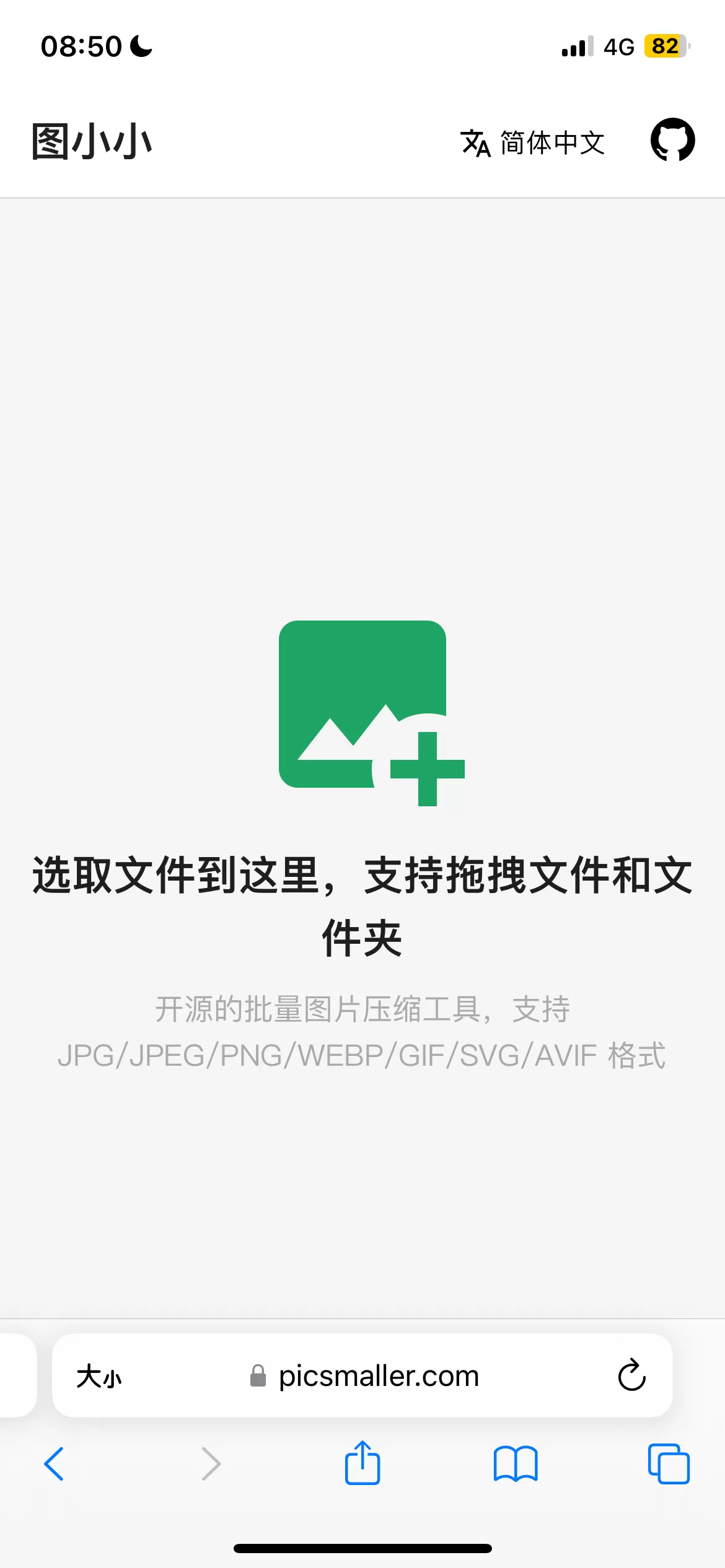Image resolution: width=725 pixels, height=1568 pixels.
Task: Open the 大小 page settings button
Action: [99, 1376]
